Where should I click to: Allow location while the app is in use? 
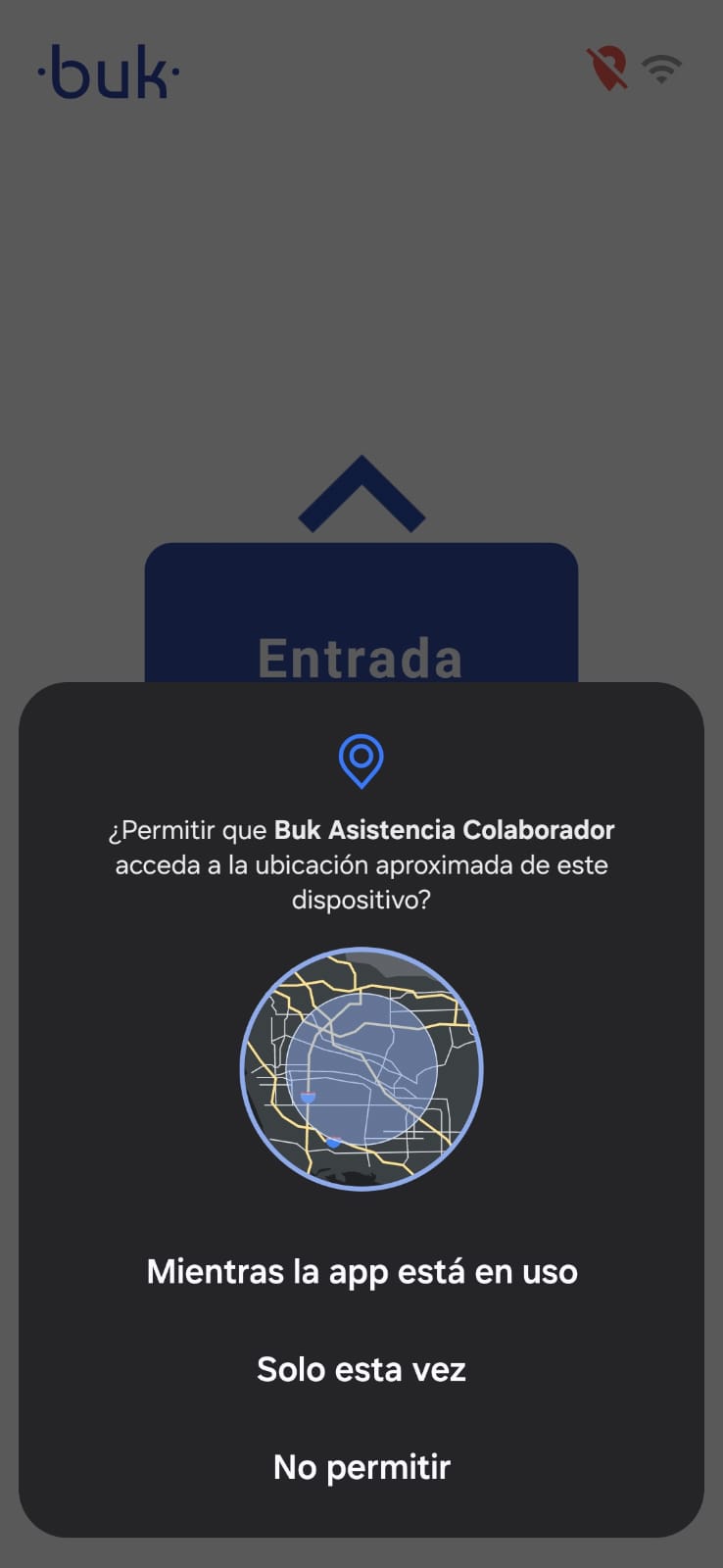[x=361, y=1271]
